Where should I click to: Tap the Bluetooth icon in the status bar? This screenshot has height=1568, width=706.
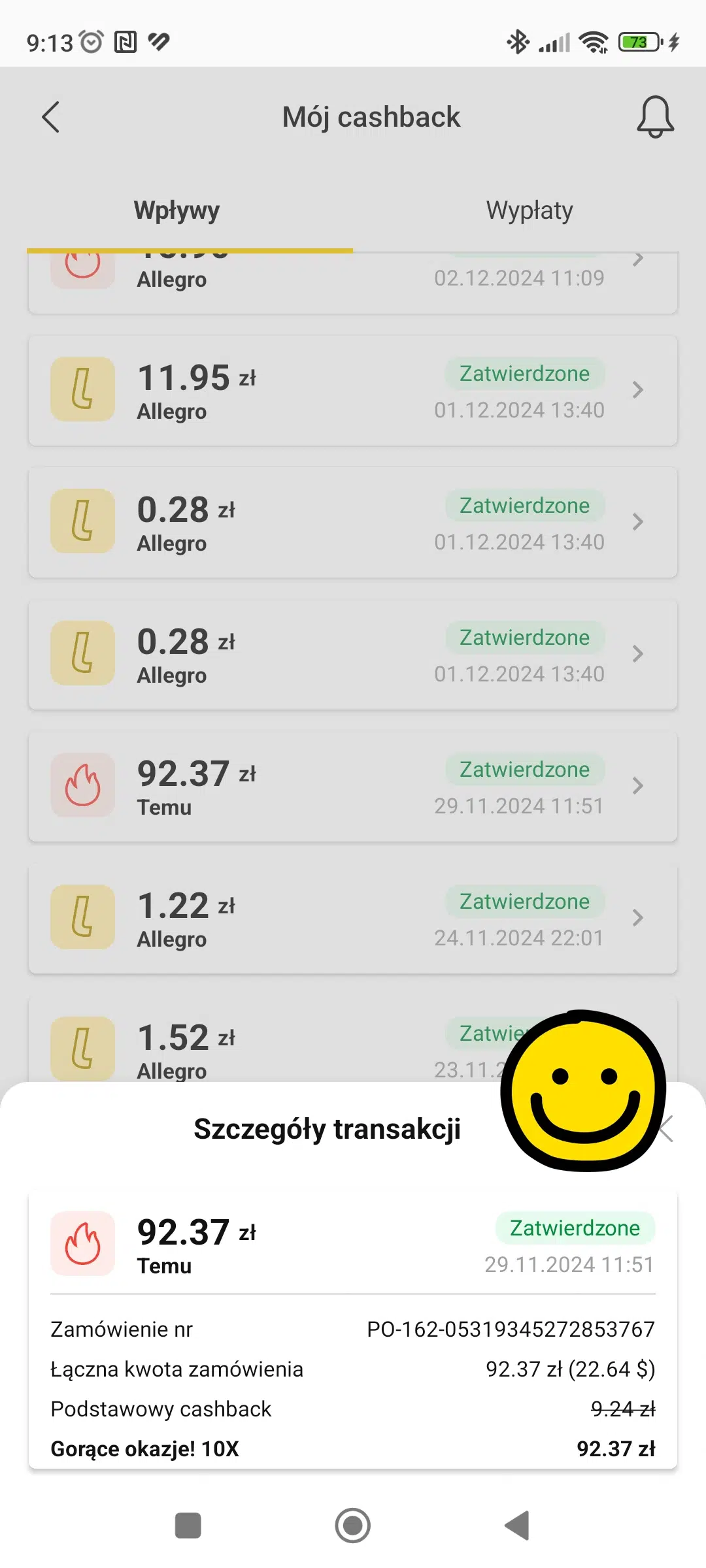[x=516, y=42]
